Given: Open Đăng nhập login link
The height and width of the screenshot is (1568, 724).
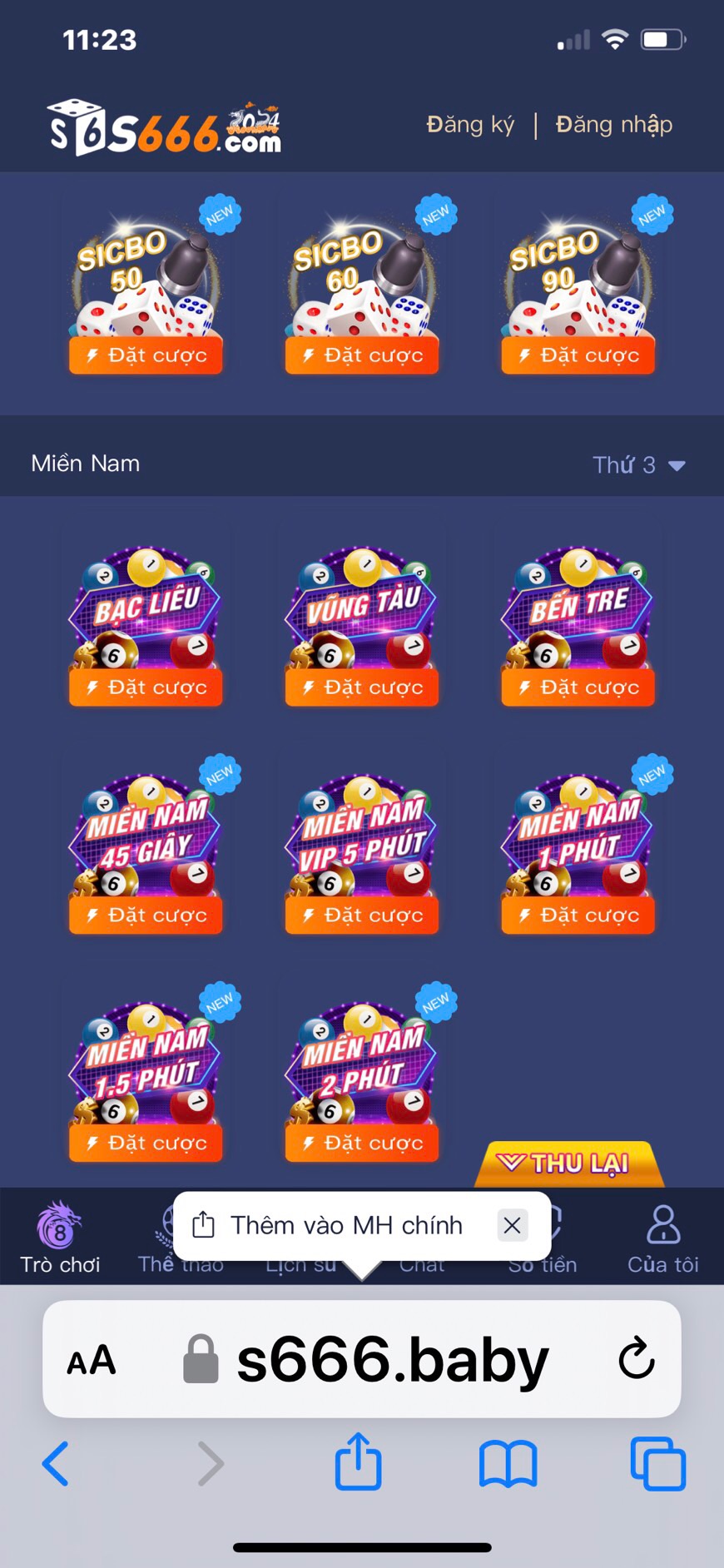Looking at the screenshot, I should 614,125.
